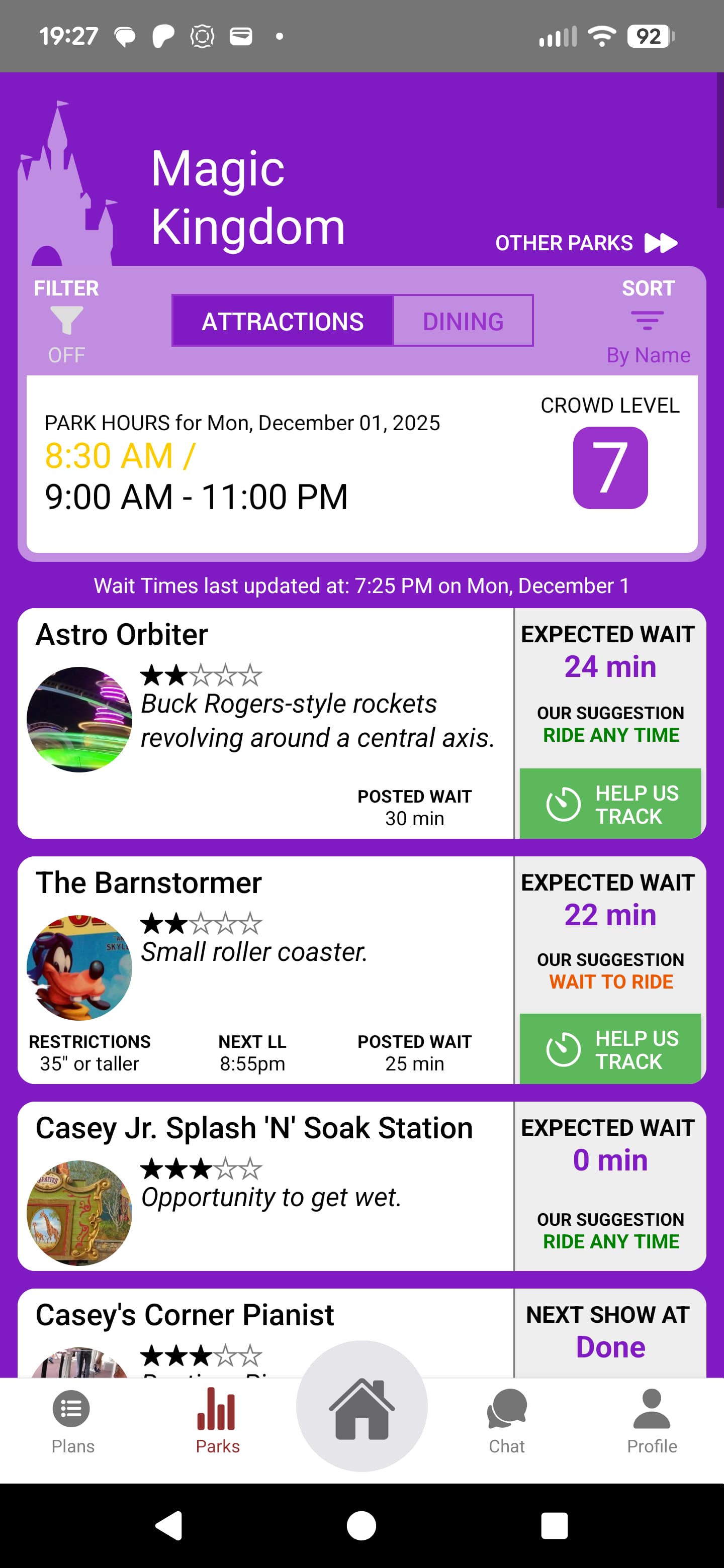Open the recent apps view
This screenshot has width=724, height=1568.
pyautogui.click(x=554, y=1525)
